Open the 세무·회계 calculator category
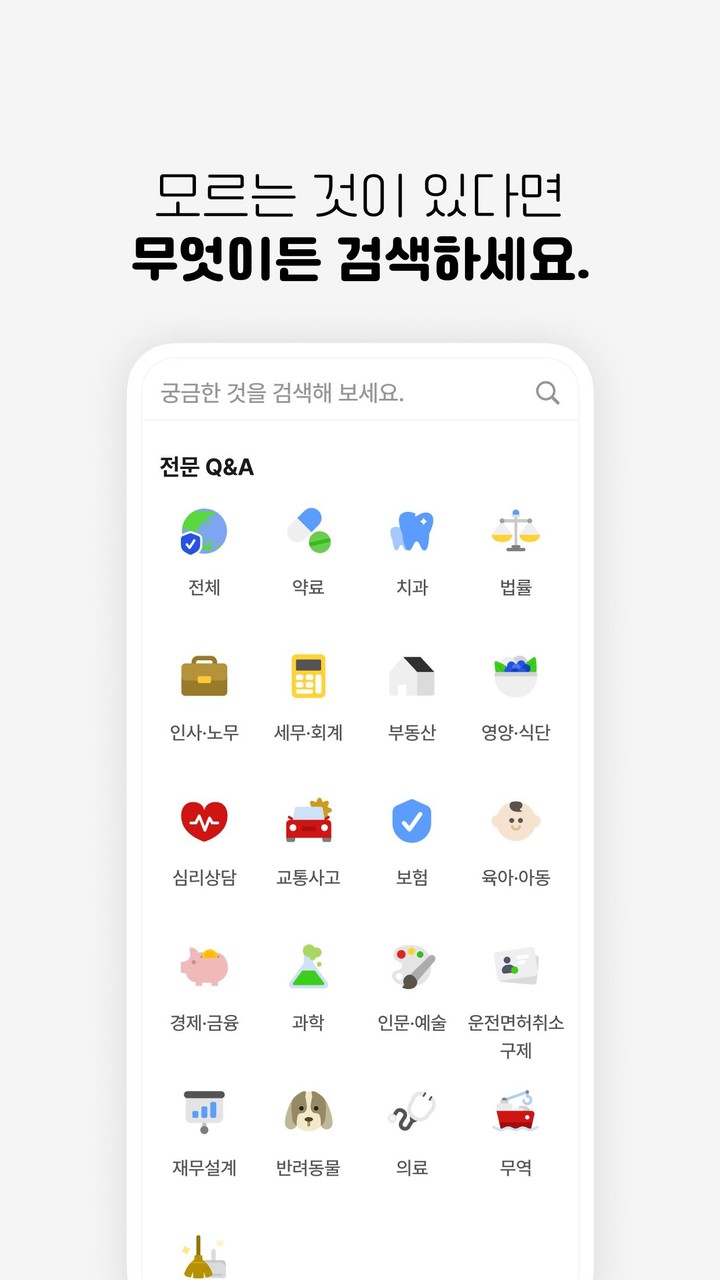 (309, 678)
